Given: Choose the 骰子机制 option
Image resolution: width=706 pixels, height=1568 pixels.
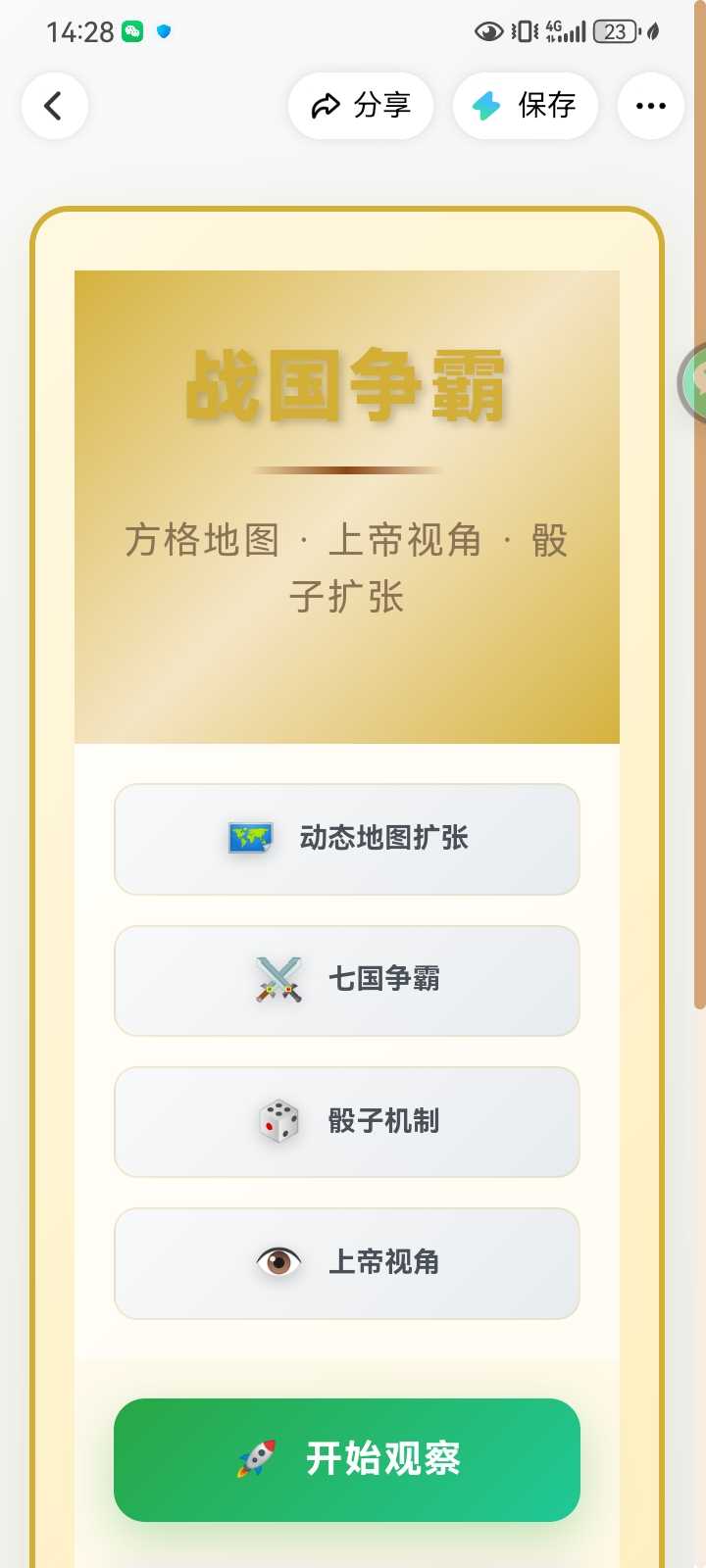Looking at the screenshot, I should tap(347, 1121).
